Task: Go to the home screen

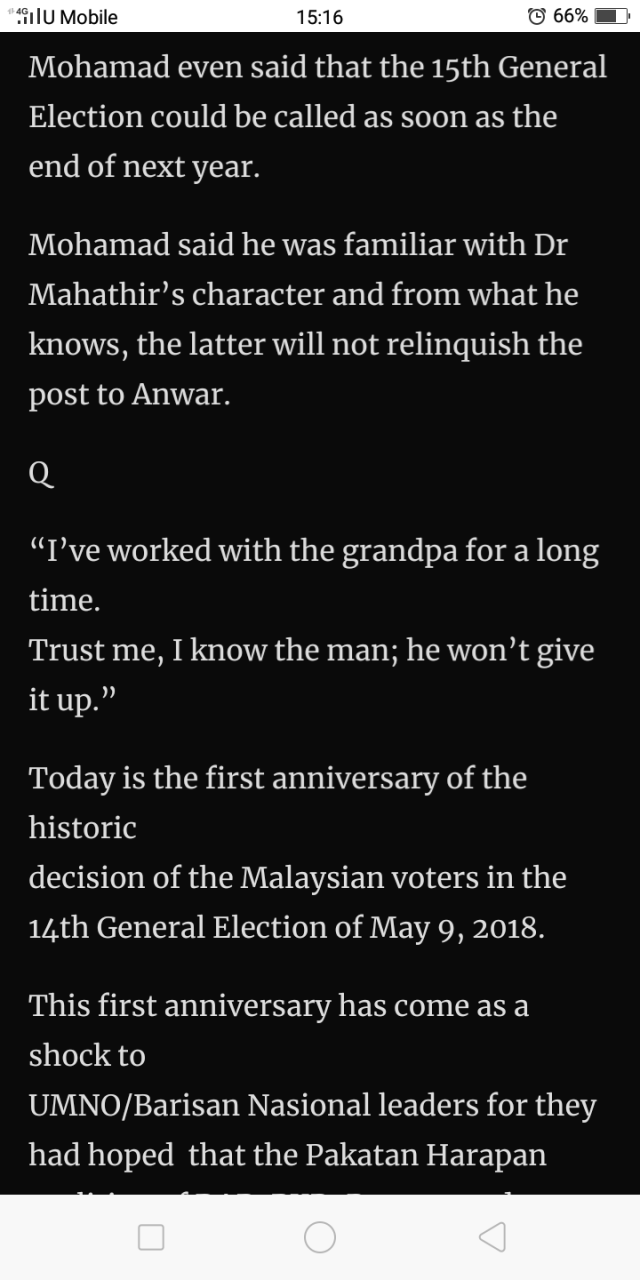Action: click(x=320, y=1237)
